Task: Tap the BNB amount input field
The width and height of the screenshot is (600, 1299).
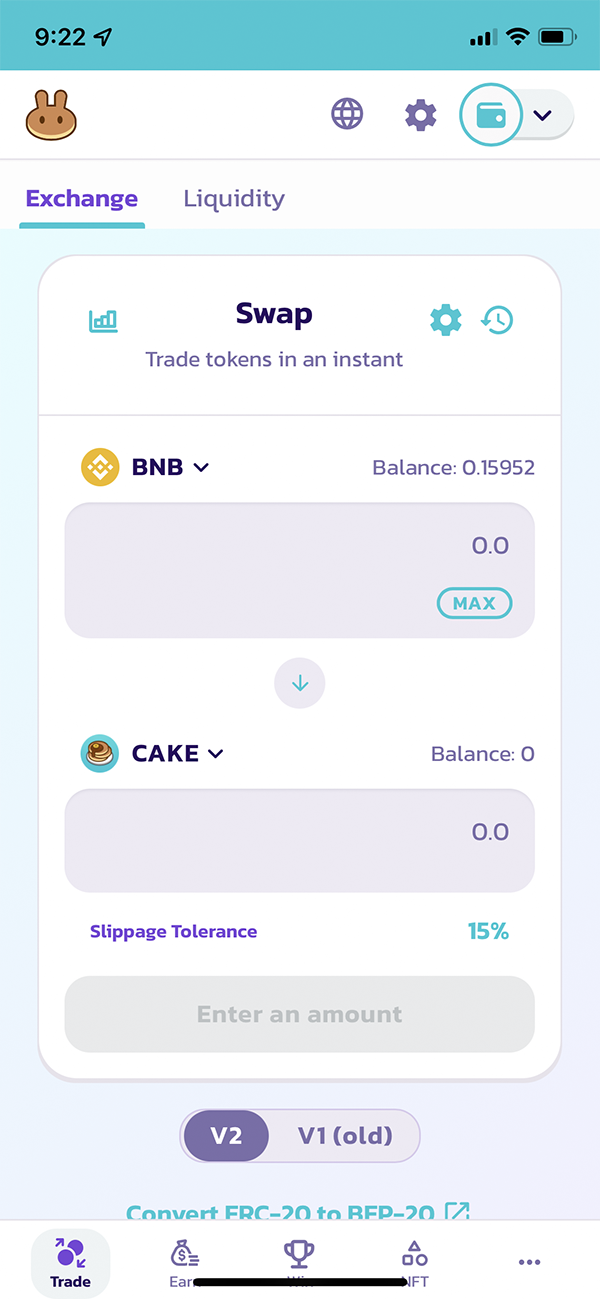Action: [x=300, y=570]
